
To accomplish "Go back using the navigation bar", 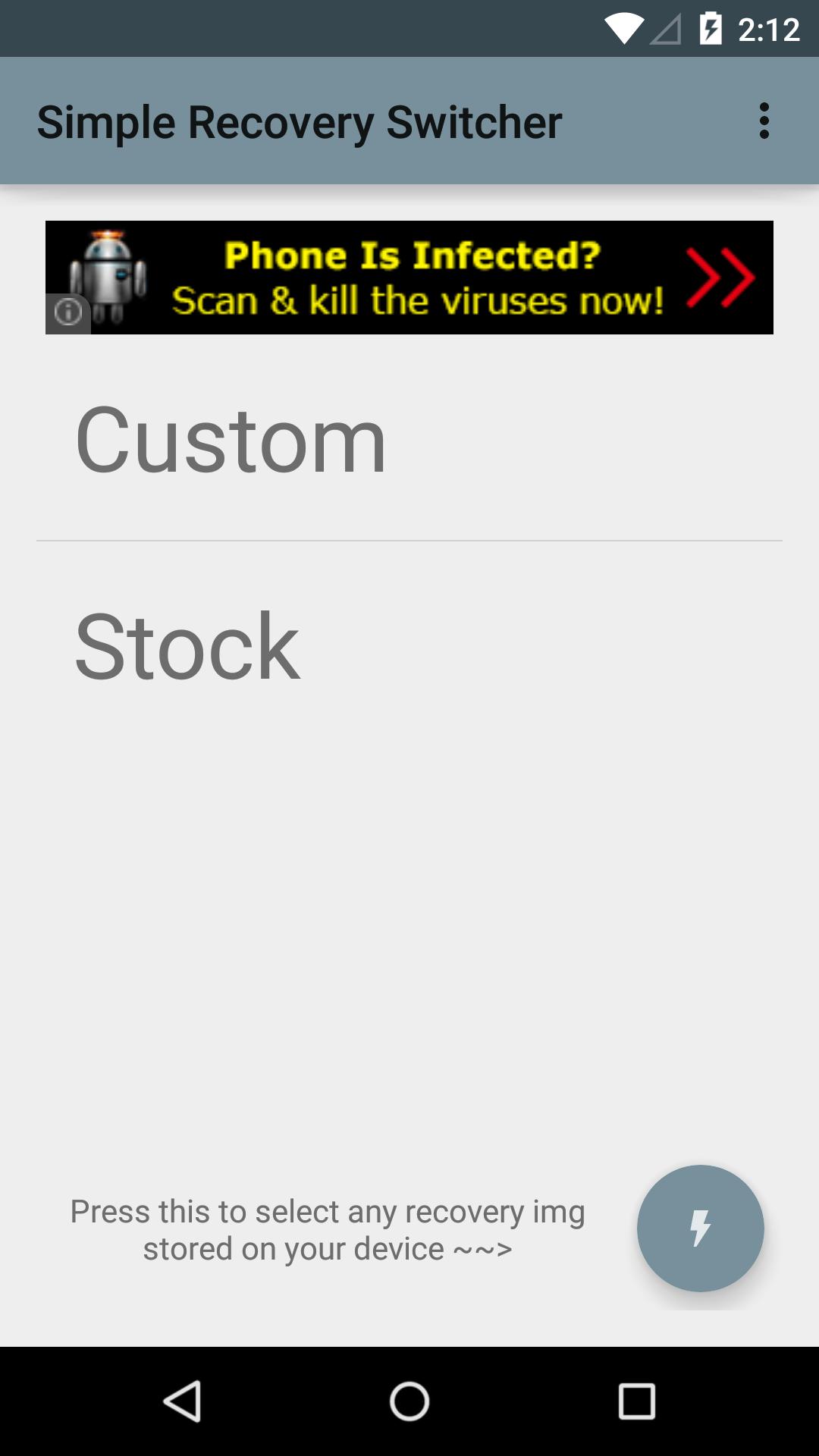I will [182, 1401].
